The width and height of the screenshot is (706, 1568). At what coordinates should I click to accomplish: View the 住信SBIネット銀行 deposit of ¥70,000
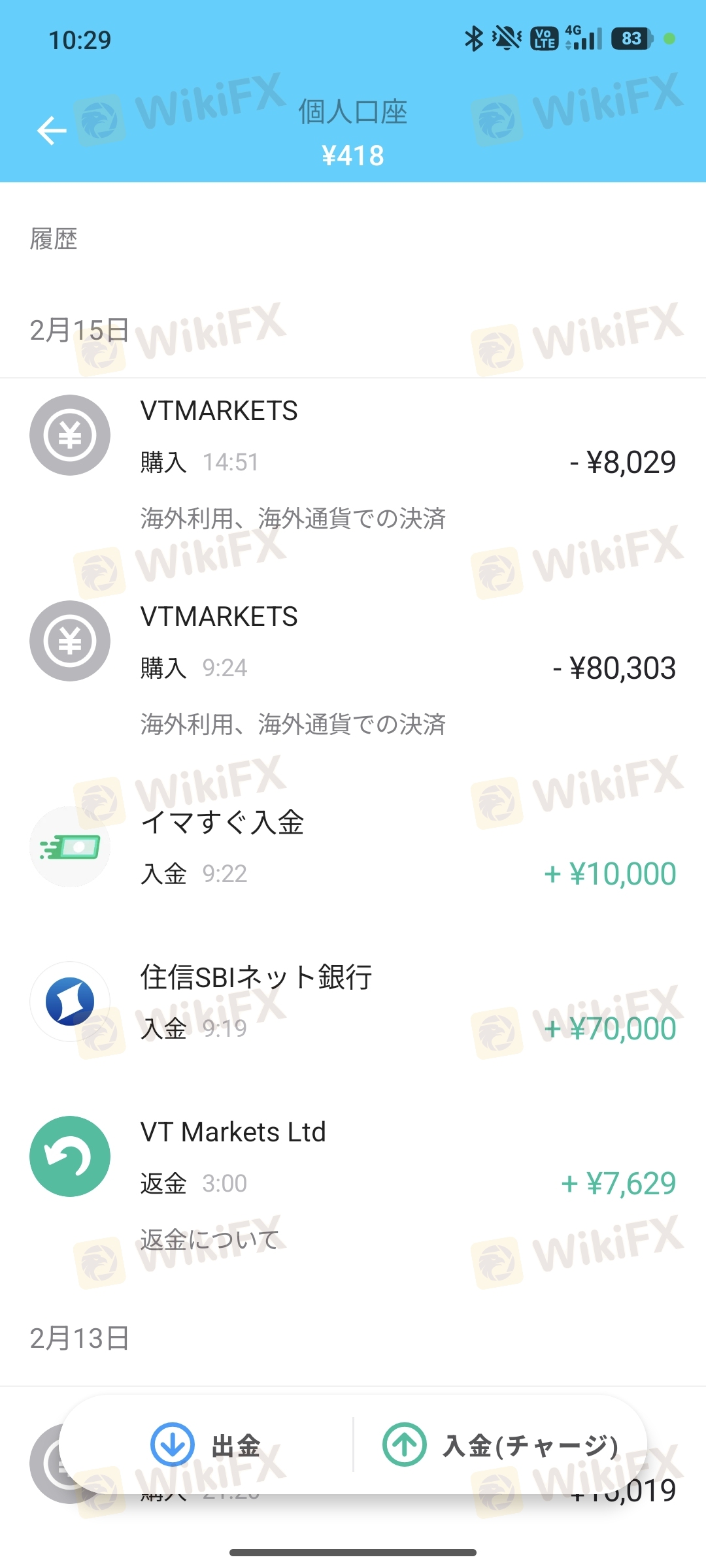click(x=353, y=1002)
